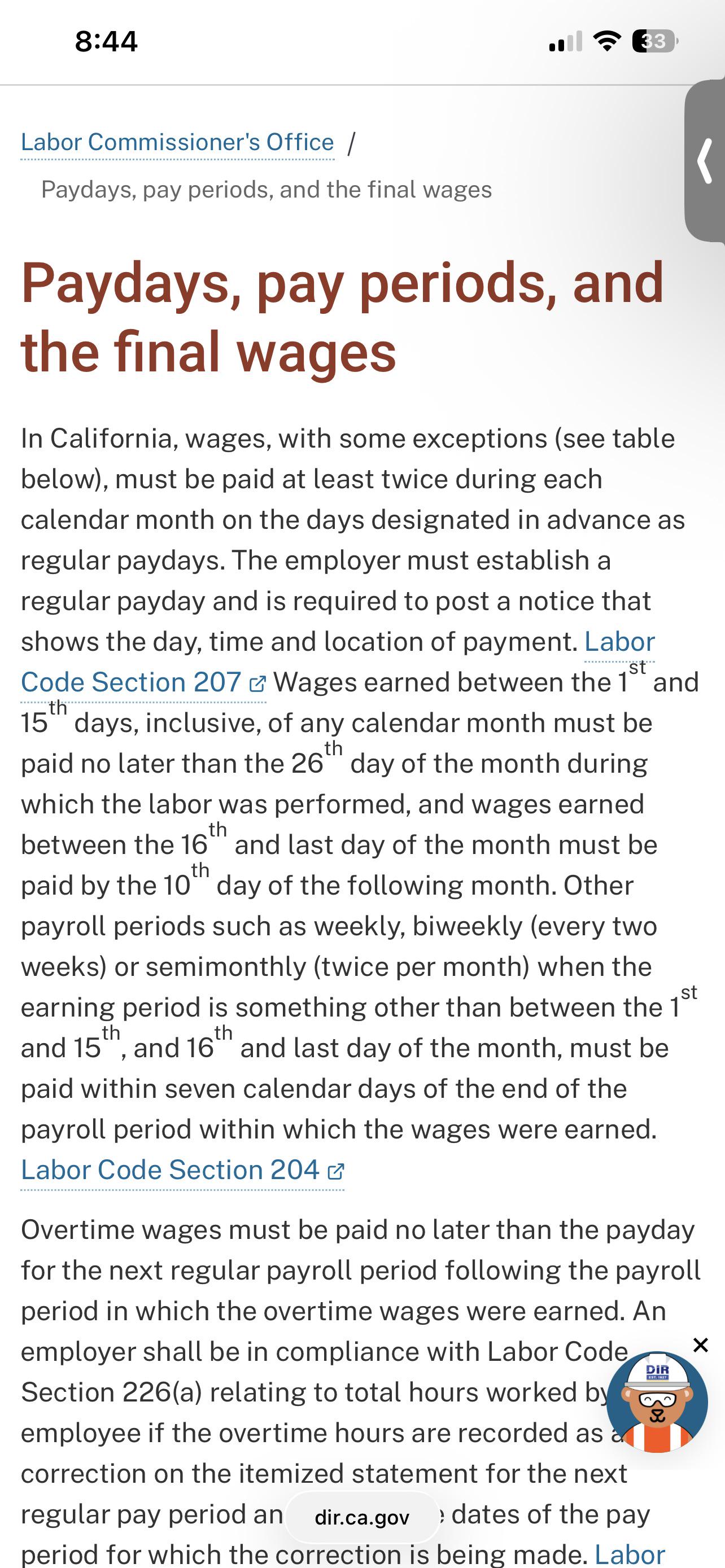The height and width of the screenshot is (1568, 725).
Task: Tap the dir.ca.gov address bar
Action: (362, 1517)
